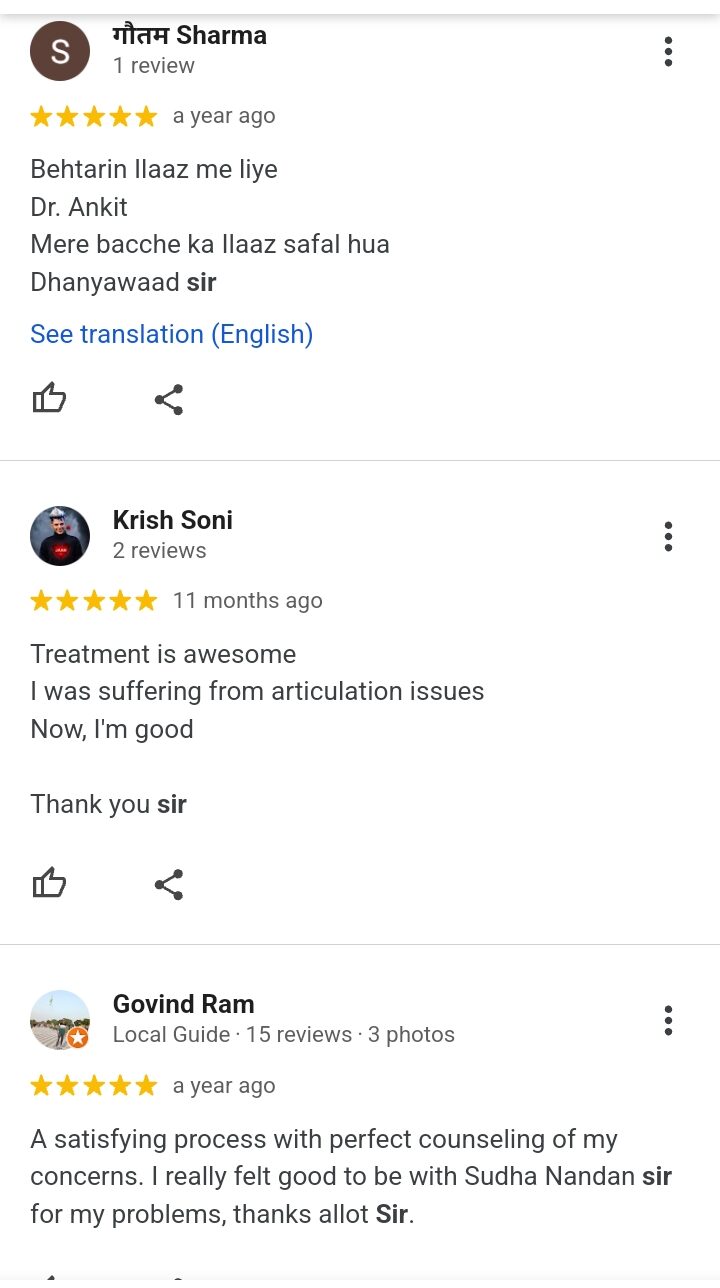Open overflow menu on Krish Soni's review
The width and height of the screenshot is (720, 1288).
(668, 536)
